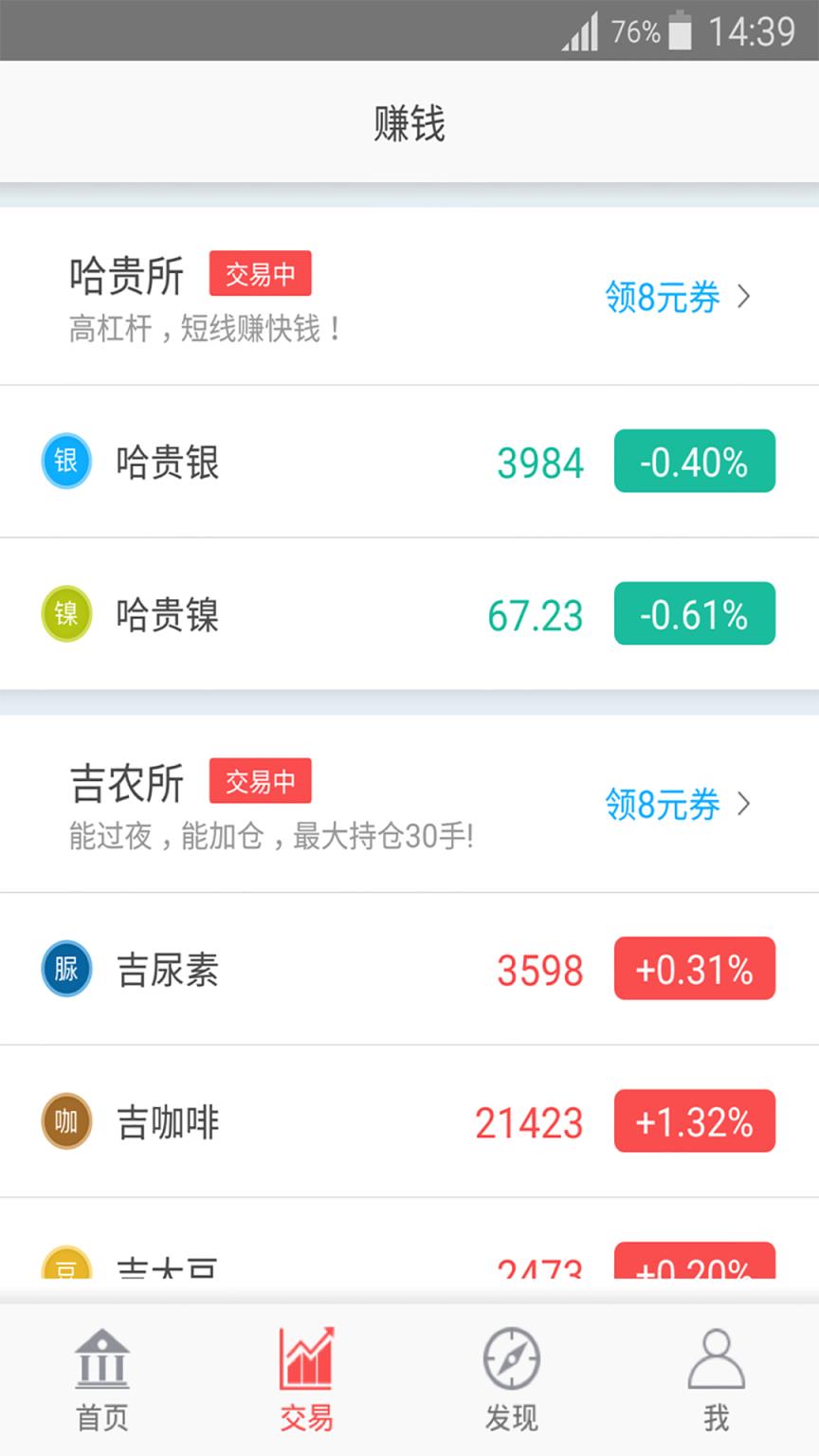Tap the +0.31% change badge of 吉尿素
This screenshot has width=819, height=1456.
tap(694, 969)
